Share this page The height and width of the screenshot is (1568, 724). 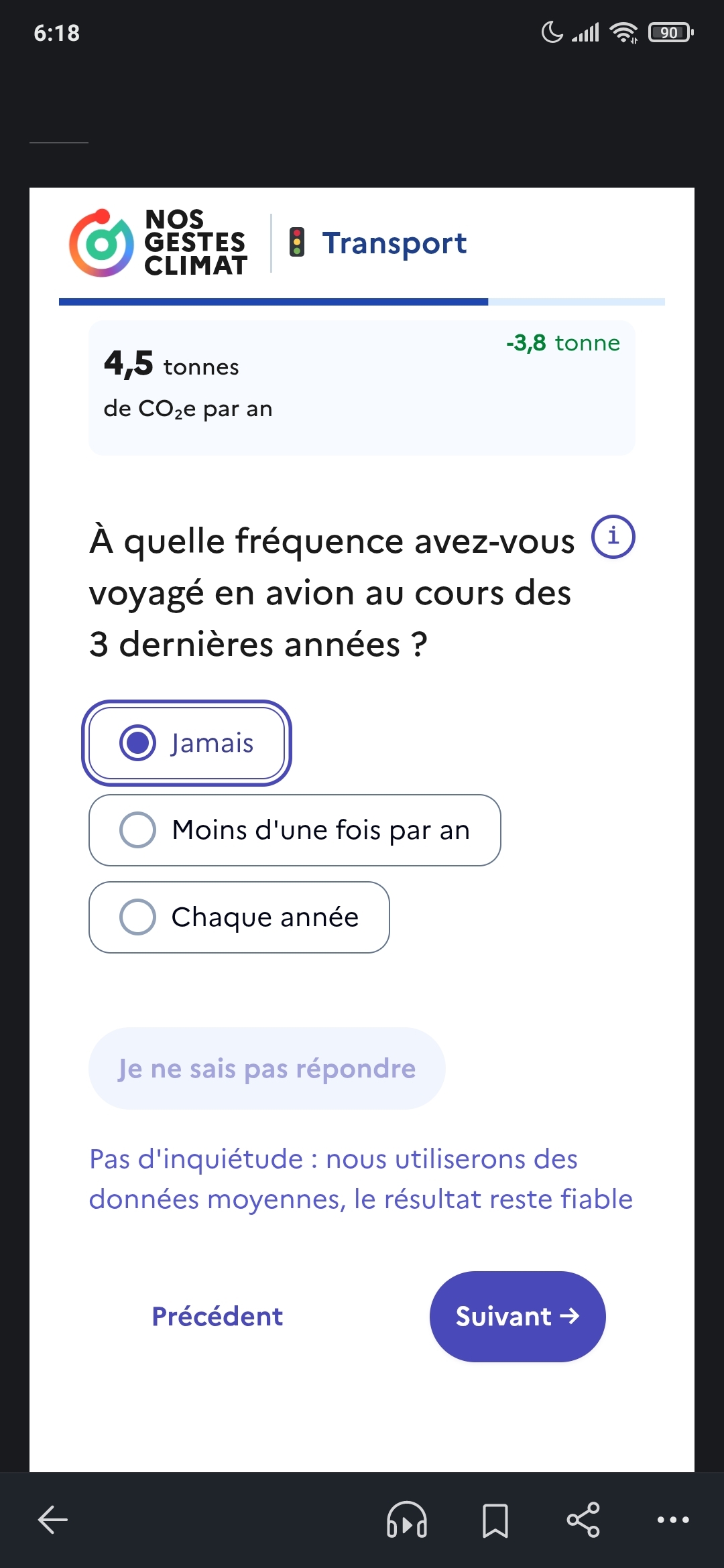[583, 1520]
